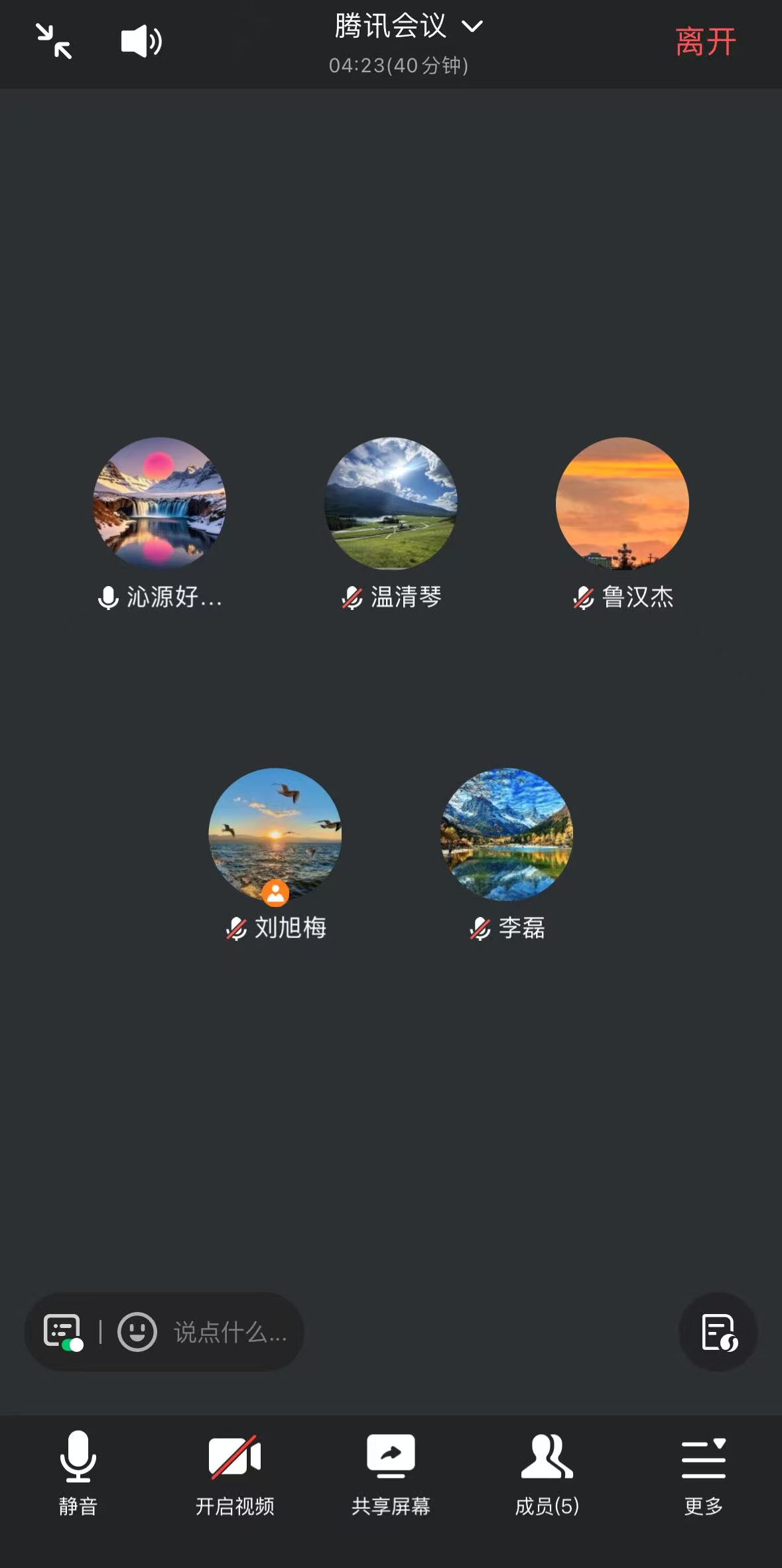
Task: Open the 成员(5) members list
Action: point(547,1473)
